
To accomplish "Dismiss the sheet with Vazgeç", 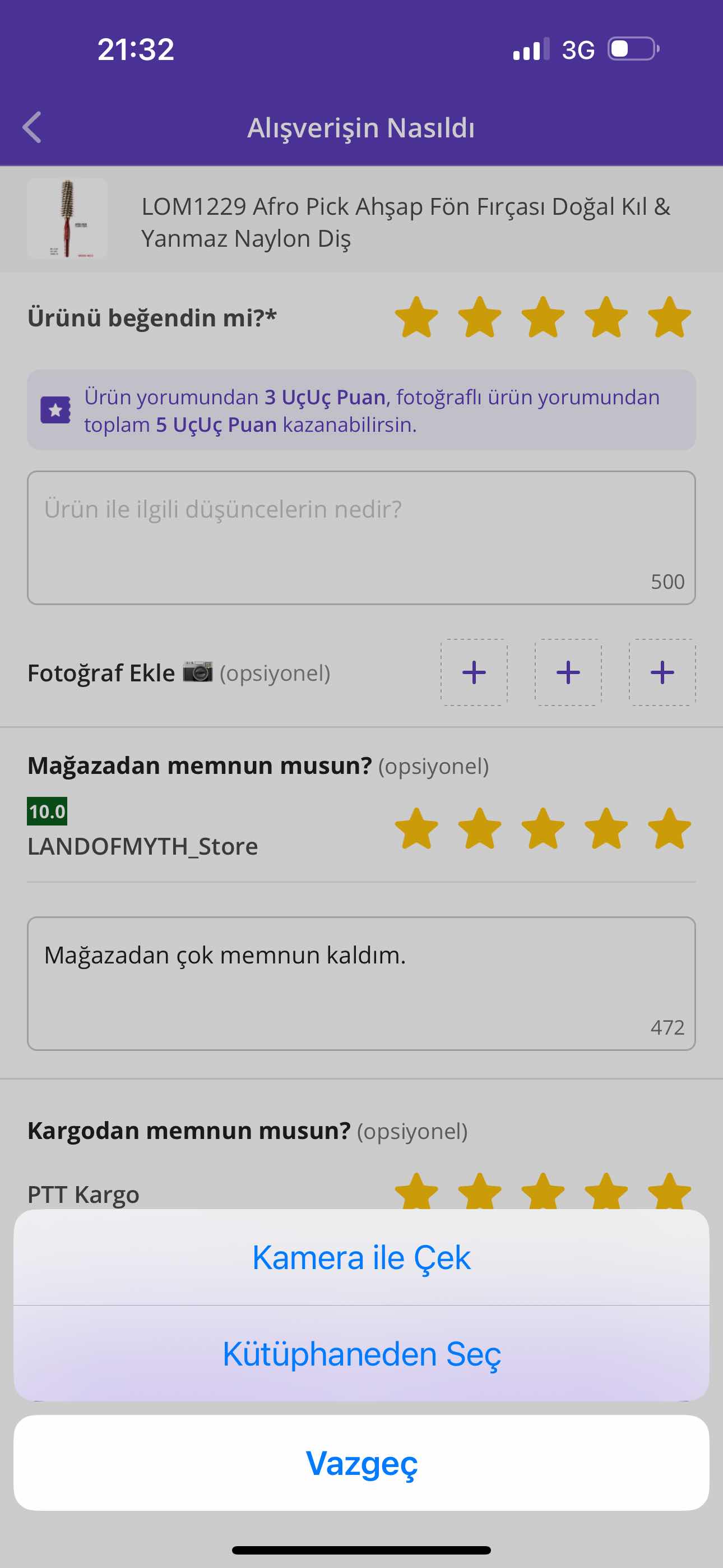I will pyautogui.click(x=361, y=1463).
